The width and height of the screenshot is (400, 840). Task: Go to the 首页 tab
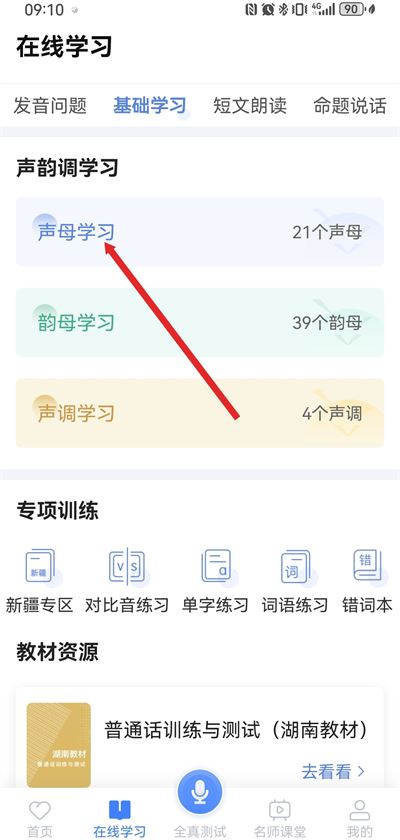[x=40, y=818]
